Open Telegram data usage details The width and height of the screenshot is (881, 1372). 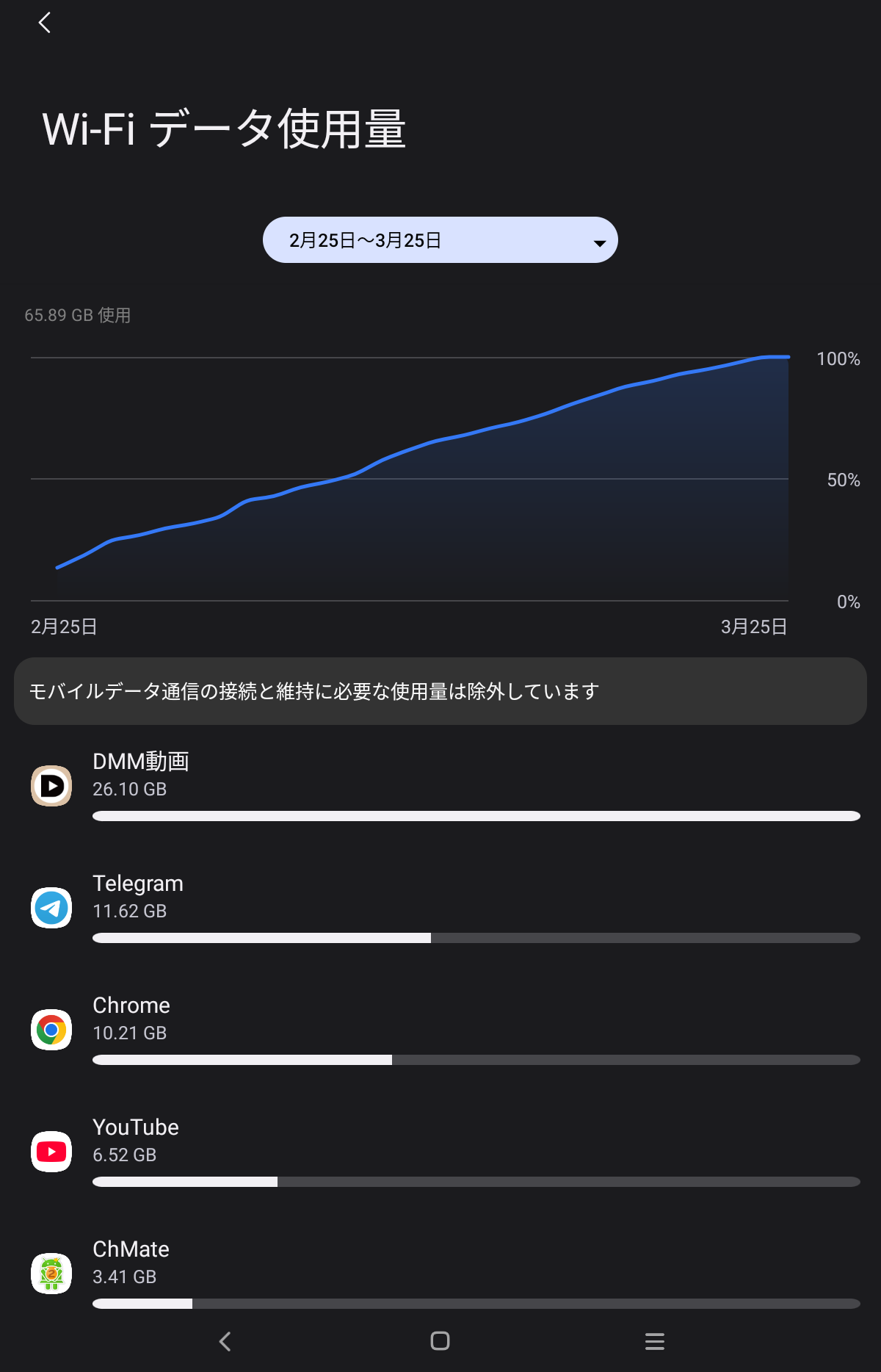pyautogui.click(x=440, y=907)
